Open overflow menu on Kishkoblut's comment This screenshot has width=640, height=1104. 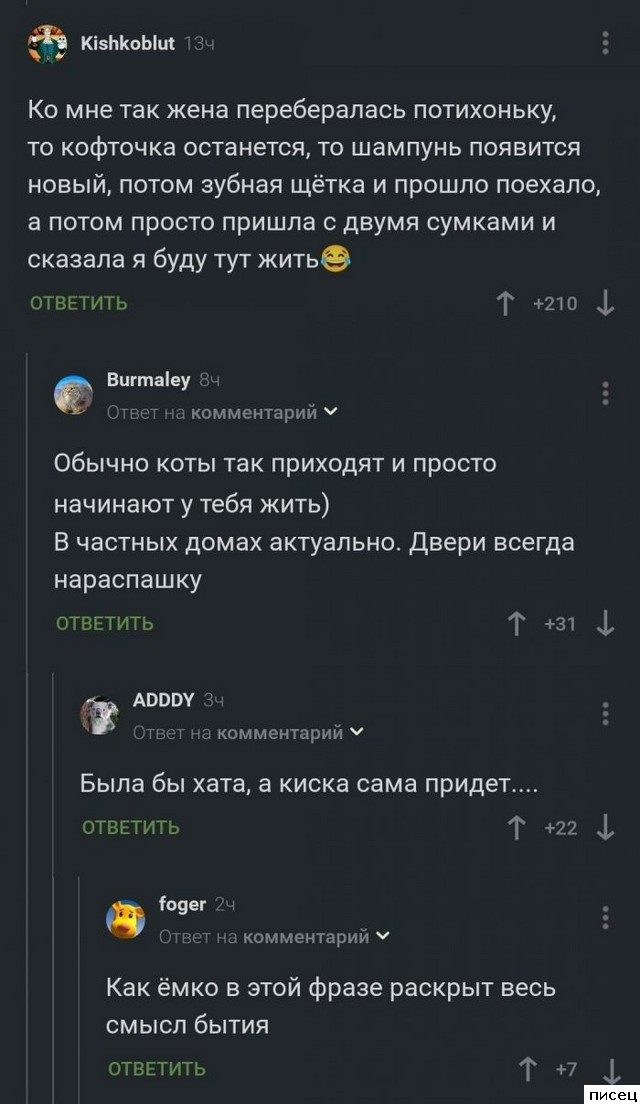(x=605, y=44)
